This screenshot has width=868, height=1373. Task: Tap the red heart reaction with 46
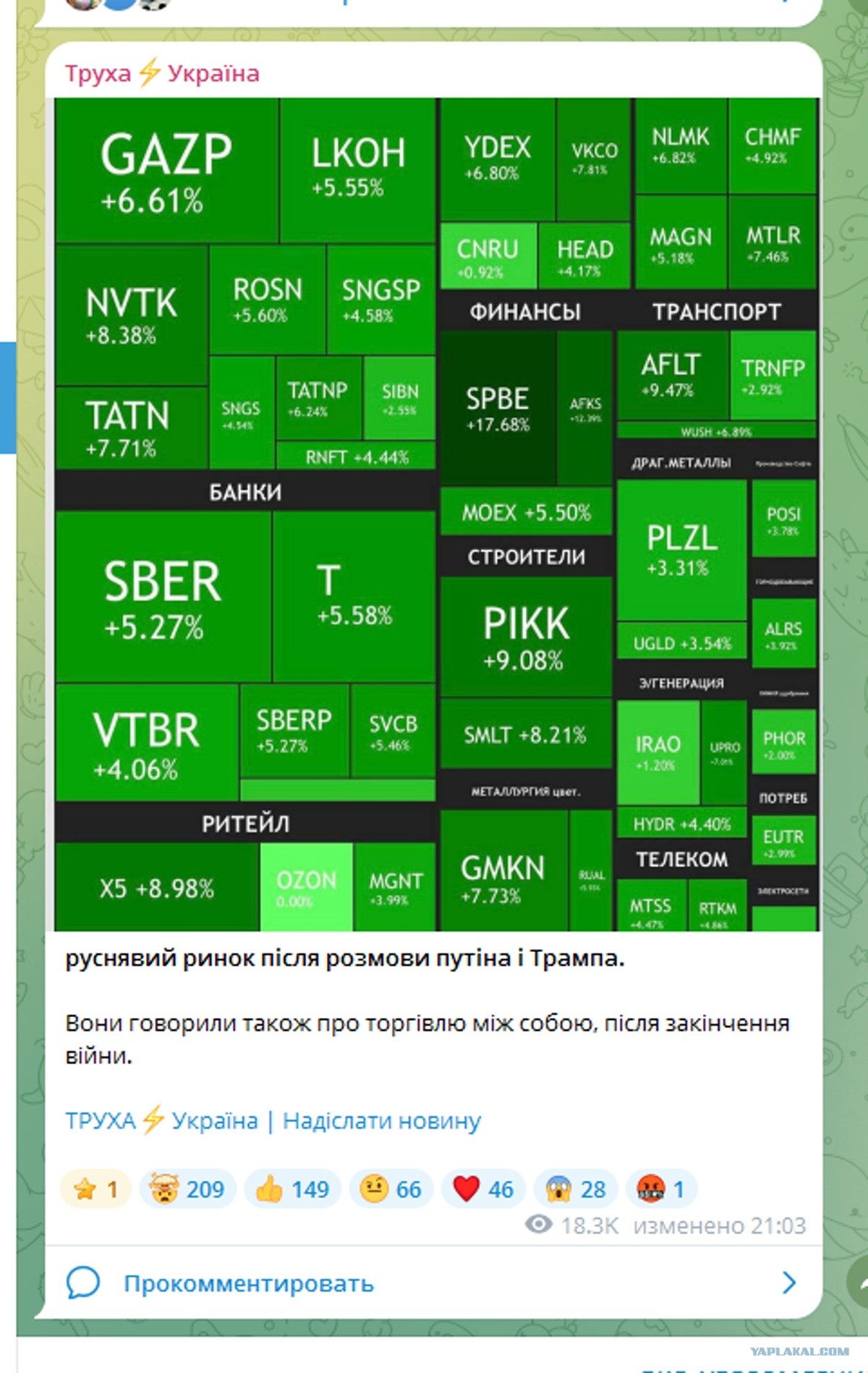483,1189
